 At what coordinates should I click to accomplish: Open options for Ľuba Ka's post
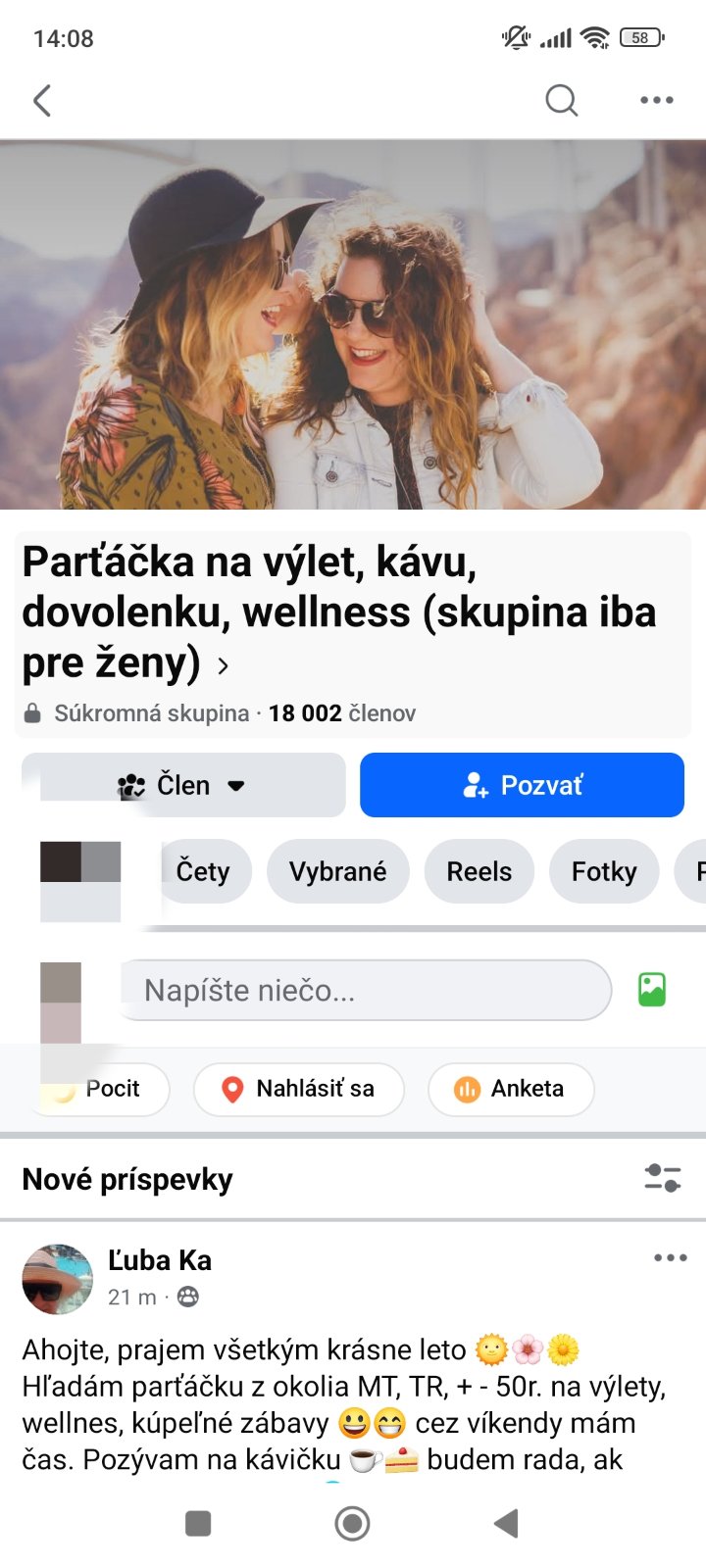[x=670, y=1257]
